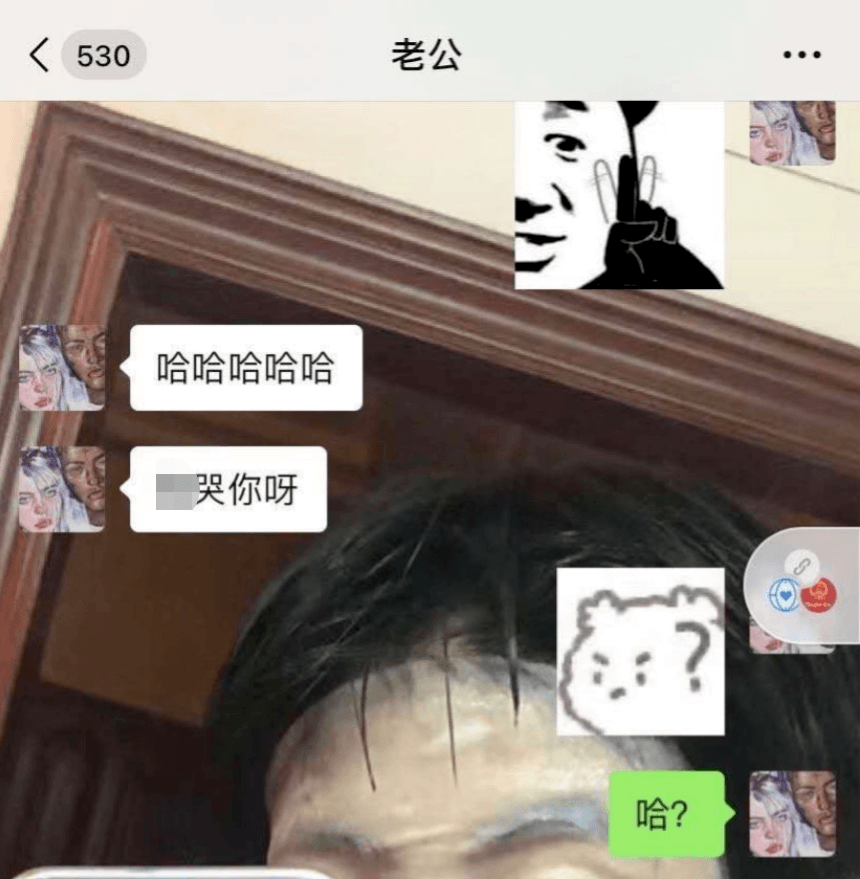
Task: Open the floating mini-program bubble
Action: click(x=803, y=588)
